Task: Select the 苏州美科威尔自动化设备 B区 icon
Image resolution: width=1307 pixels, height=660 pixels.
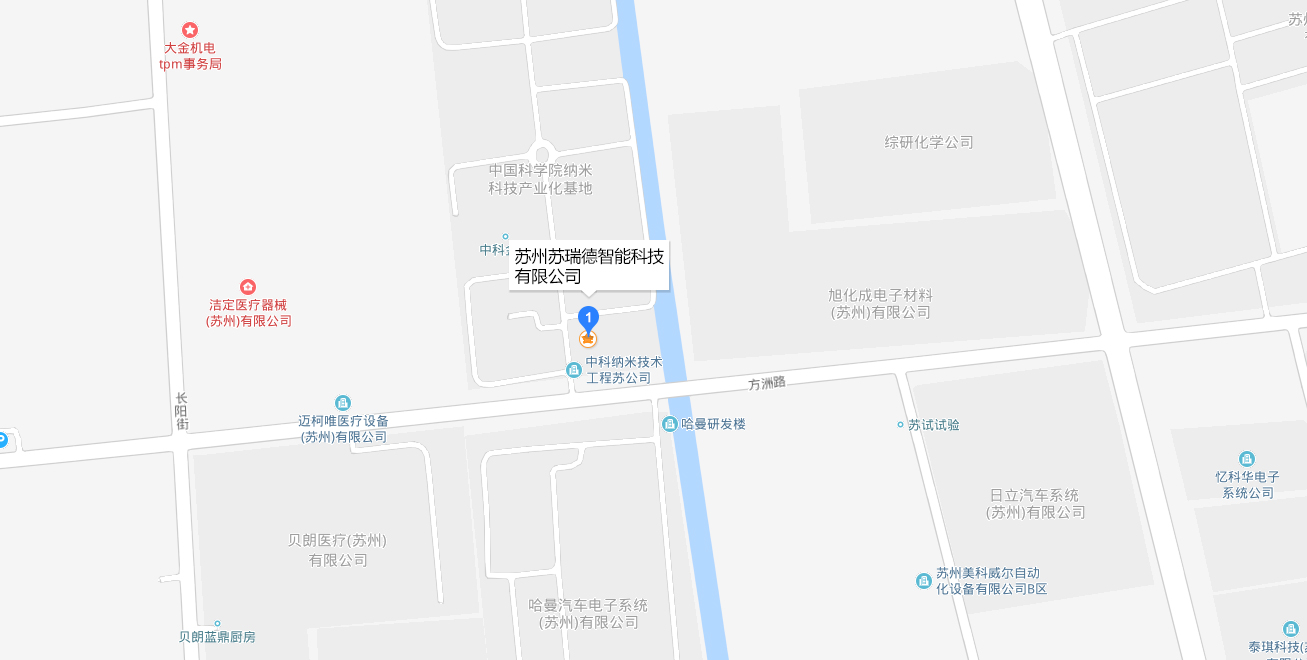Action: 924,581
